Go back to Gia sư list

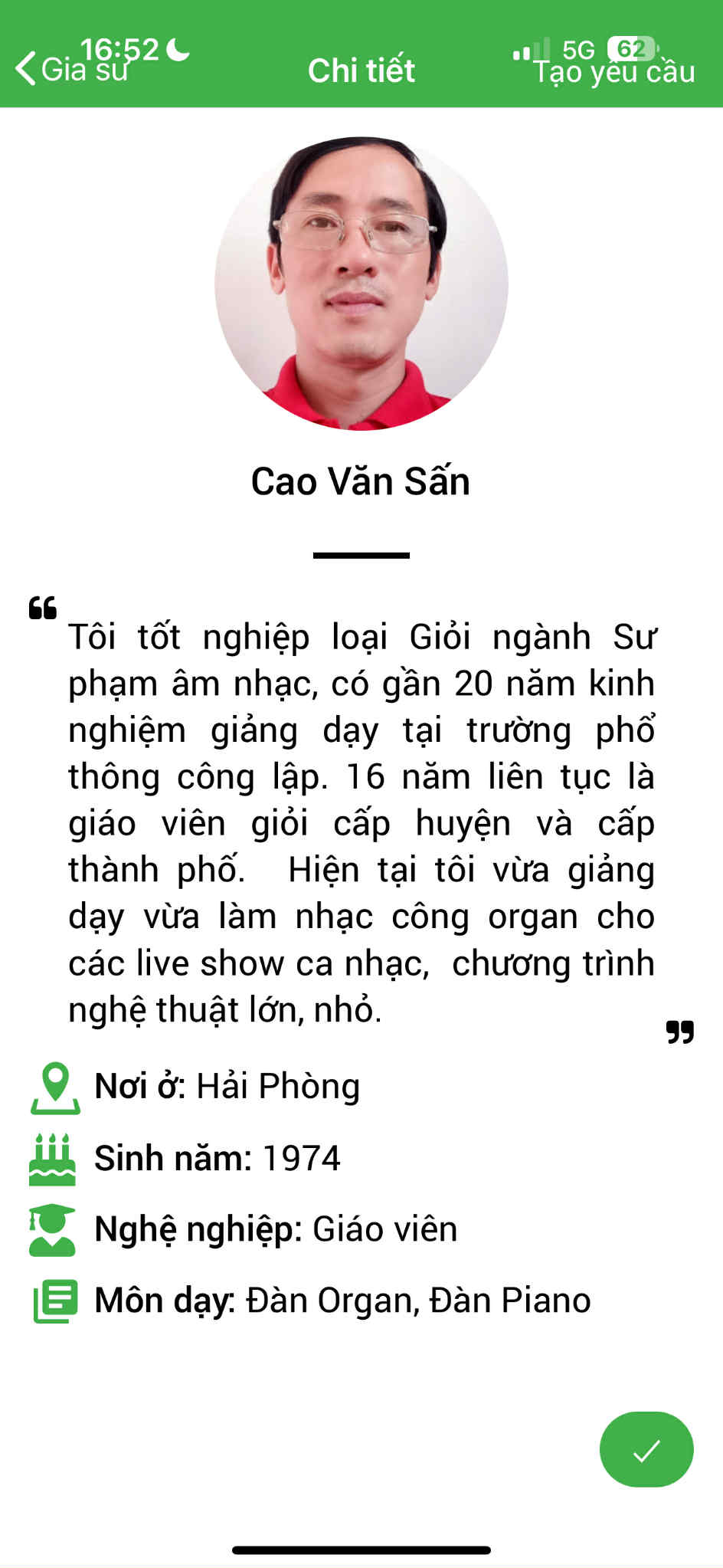[x=70, y=70]
